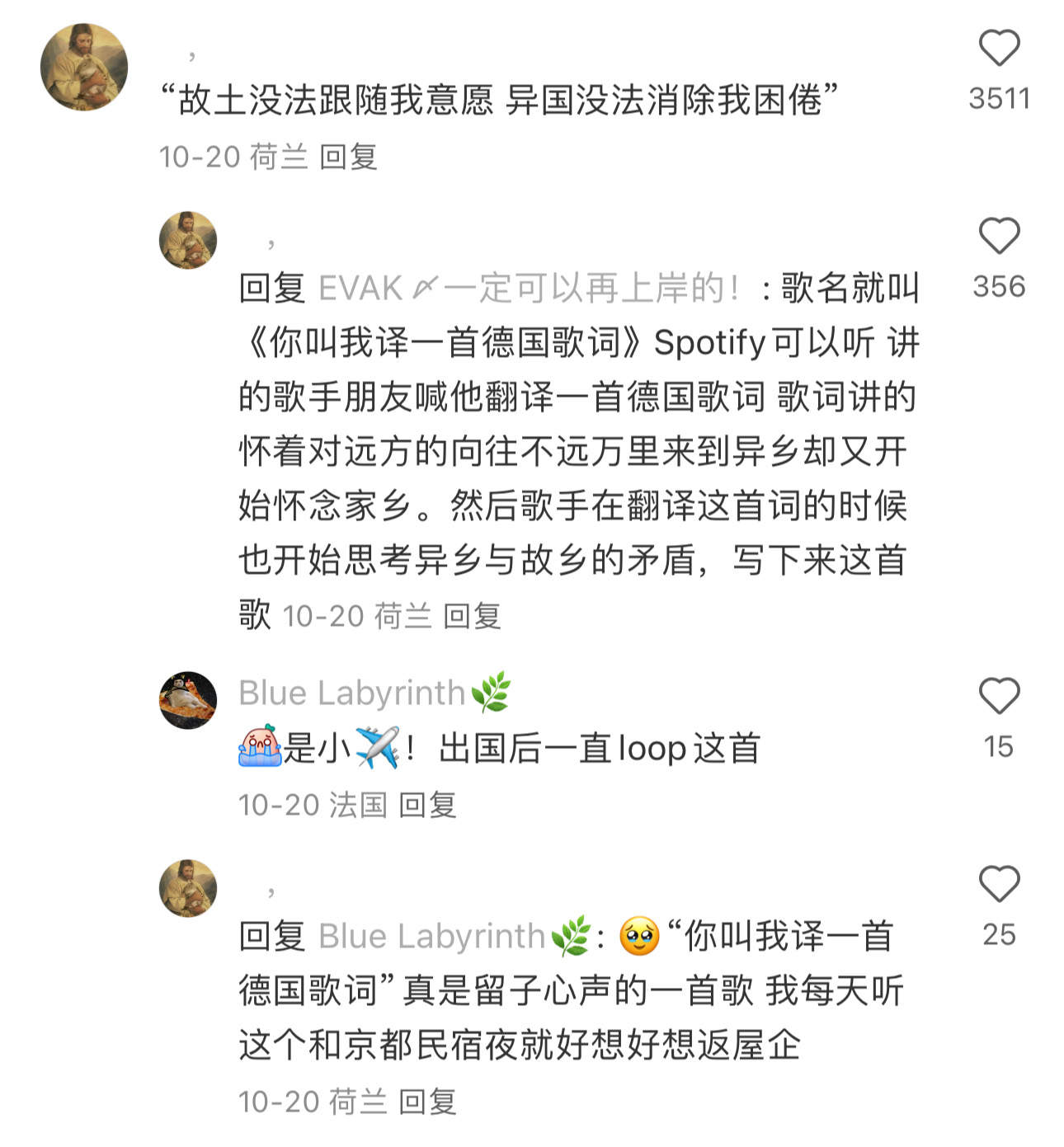Screen dimensions: 1064x1147
Task: Tap 回复 under the top 故土 comment
Action: 348,157
